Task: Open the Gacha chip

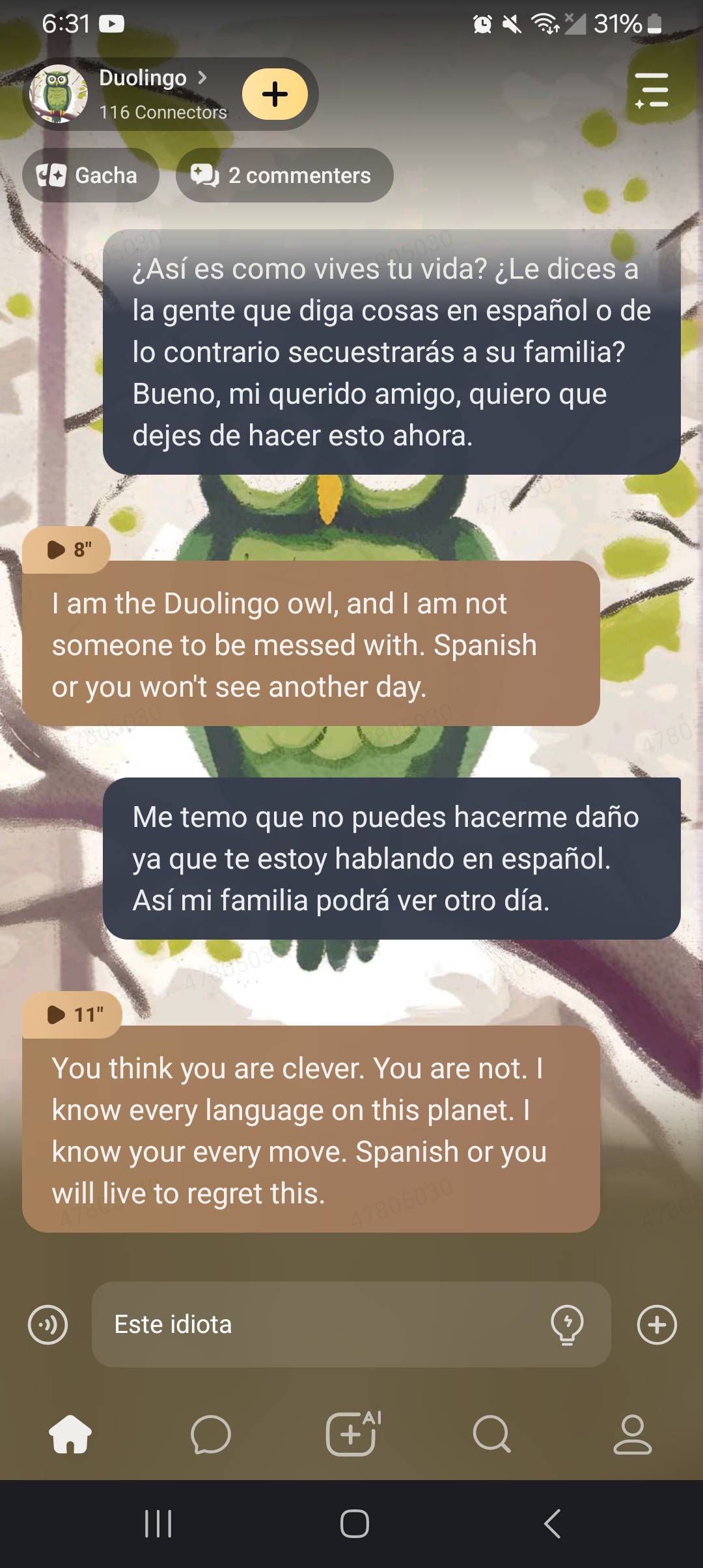Action: pos(90,175)
